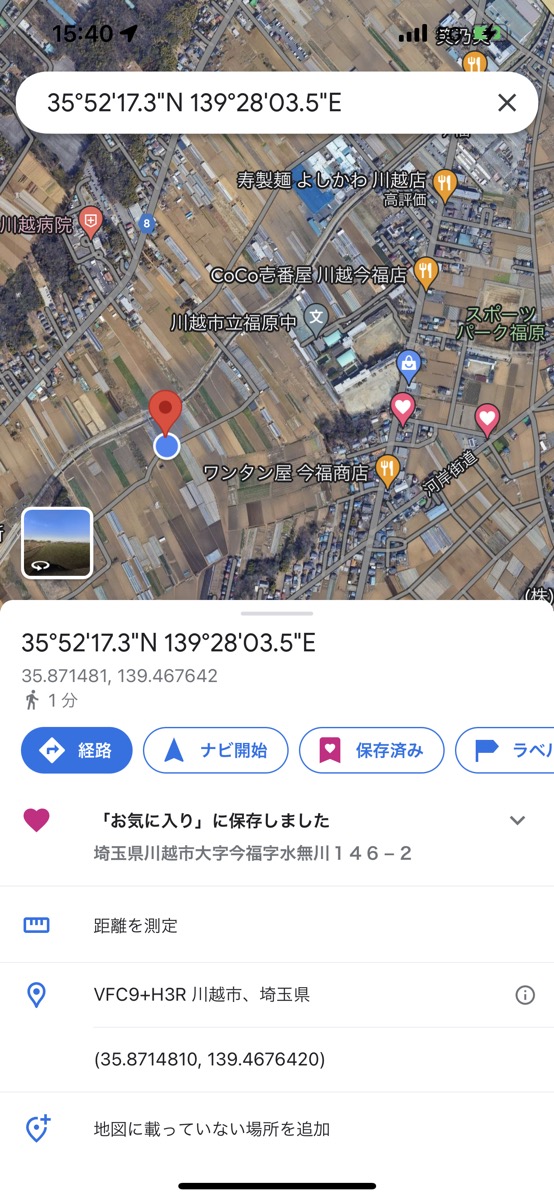Select 距離を測定 to measure distance
Screen dimensions: 554x1200
[277, 925]
